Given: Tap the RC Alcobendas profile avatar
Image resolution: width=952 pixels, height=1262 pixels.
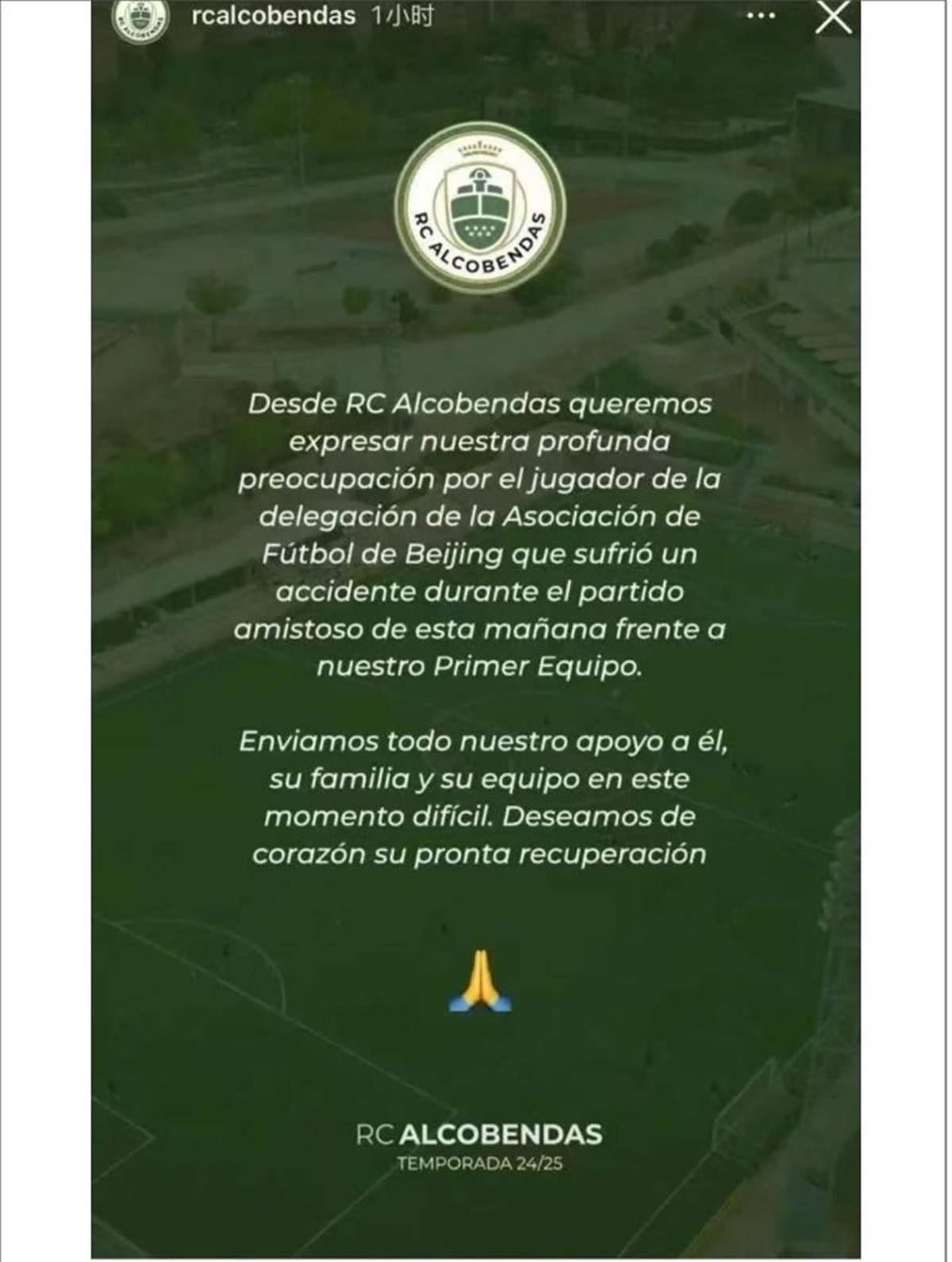Looking at the screenshot, I should pyautogui.click(x=140, y=20).
